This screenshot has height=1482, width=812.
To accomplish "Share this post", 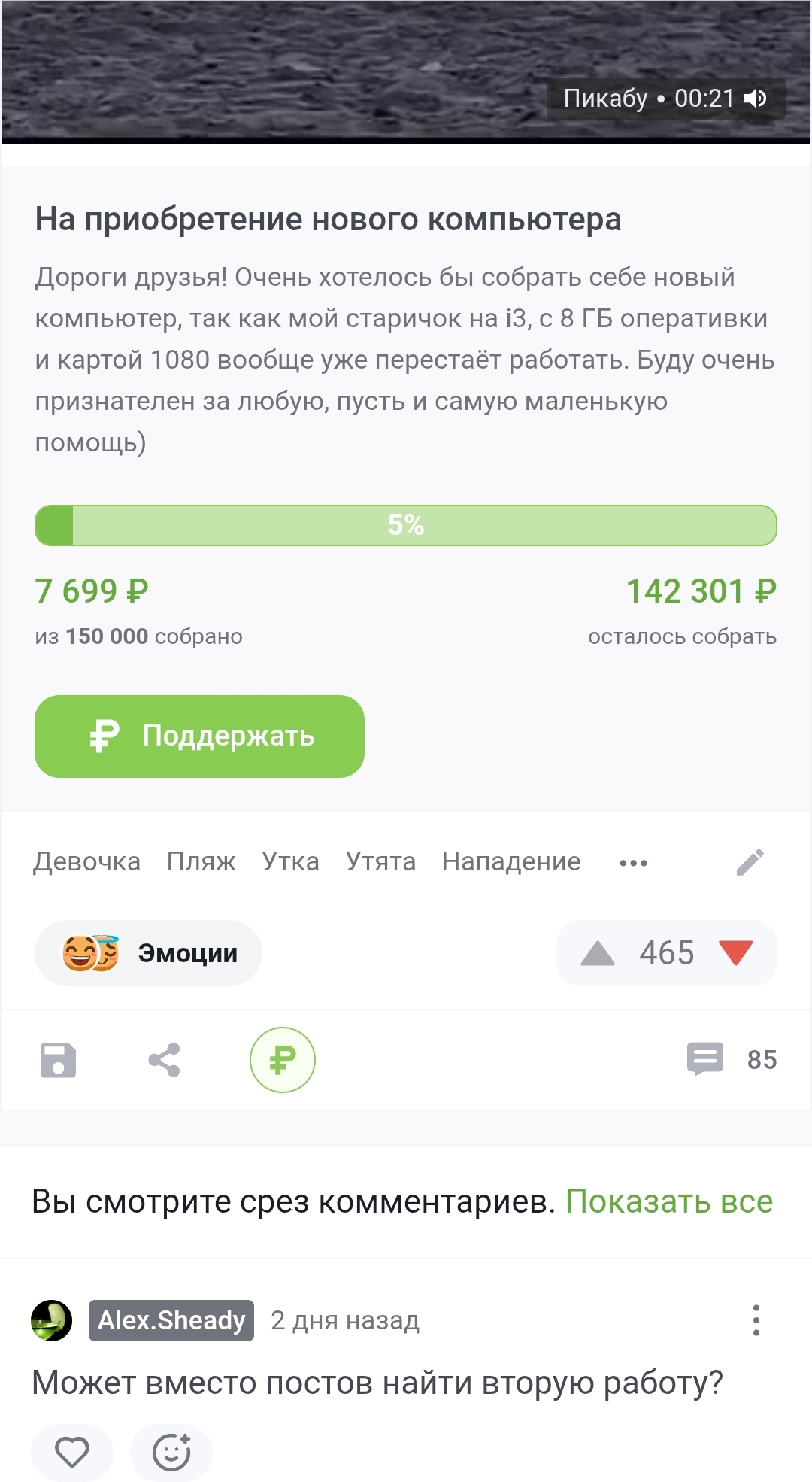I will point(164,1060).
